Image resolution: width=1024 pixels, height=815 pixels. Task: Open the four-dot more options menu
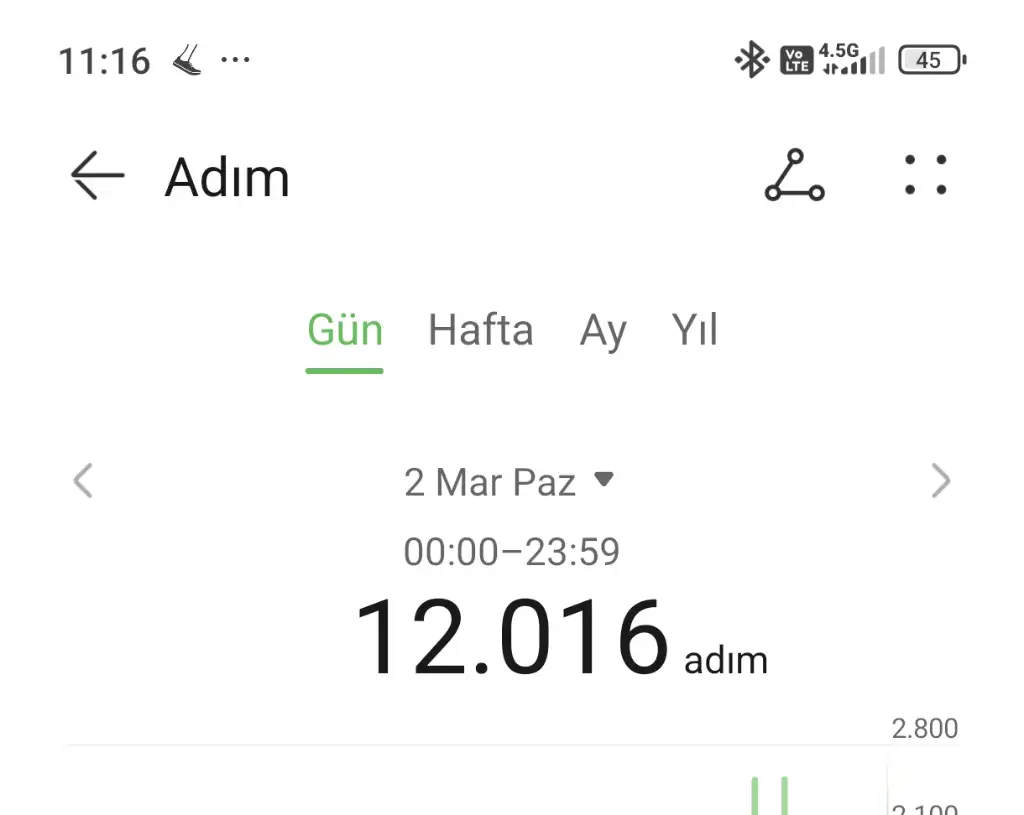coord(925,175)
